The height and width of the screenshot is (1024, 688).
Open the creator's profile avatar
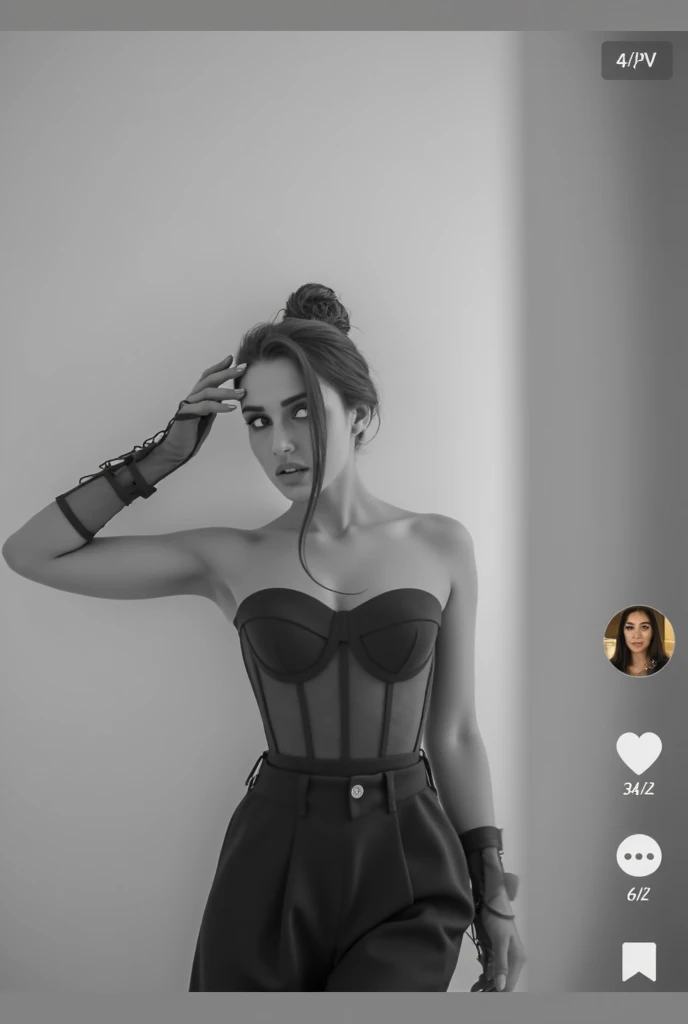(639, 641)
